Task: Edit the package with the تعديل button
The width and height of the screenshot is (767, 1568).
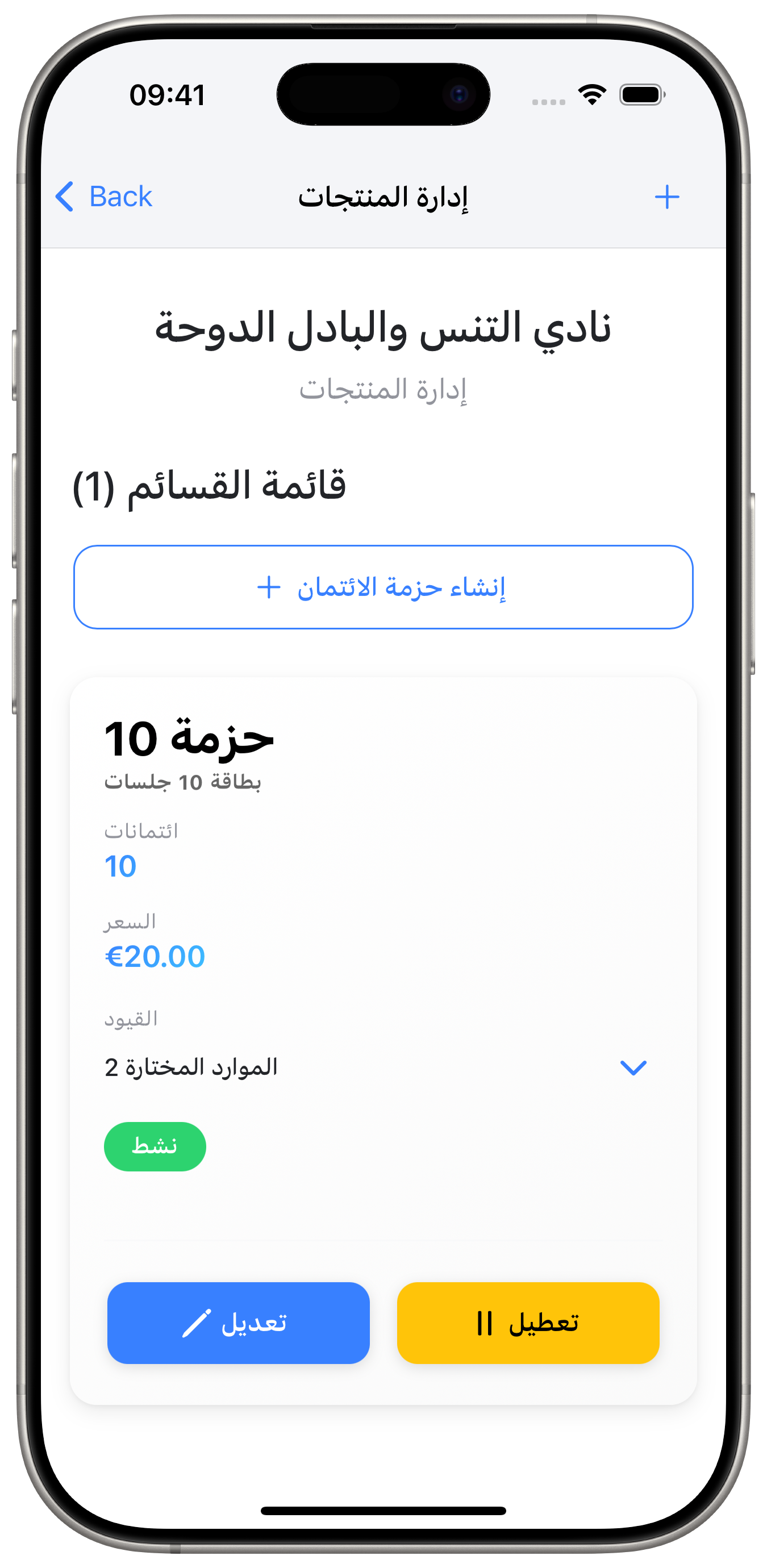Action: [x=238, y=1322]
